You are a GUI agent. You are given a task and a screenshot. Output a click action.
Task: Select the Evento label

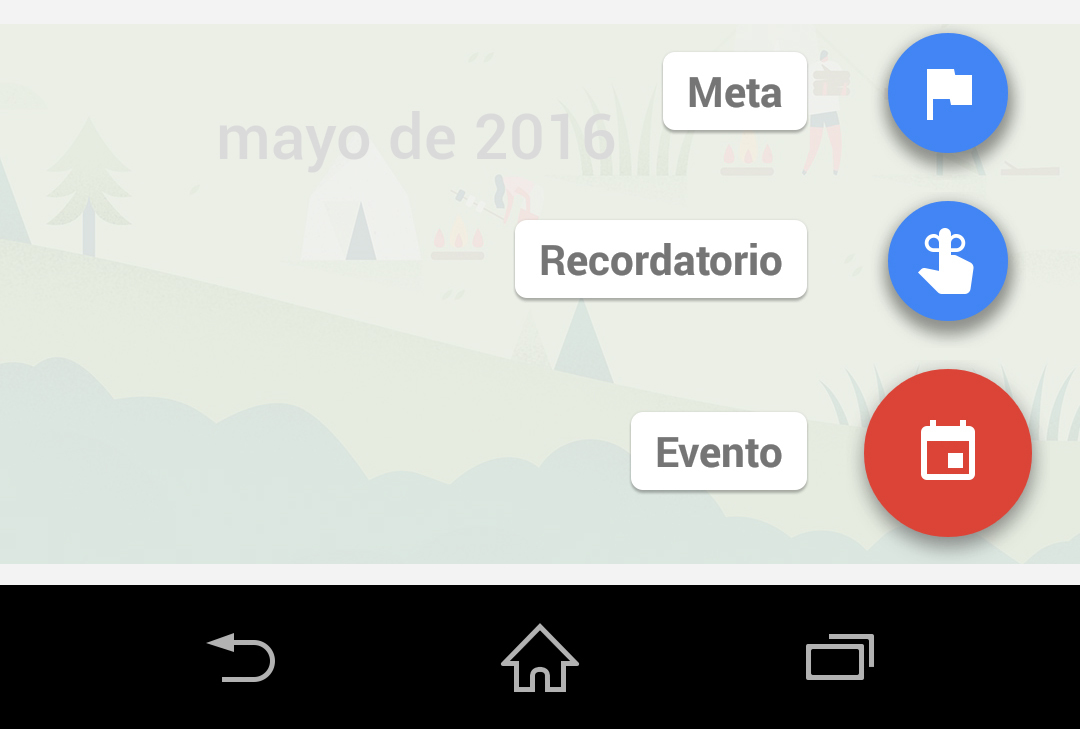[718, 452]
